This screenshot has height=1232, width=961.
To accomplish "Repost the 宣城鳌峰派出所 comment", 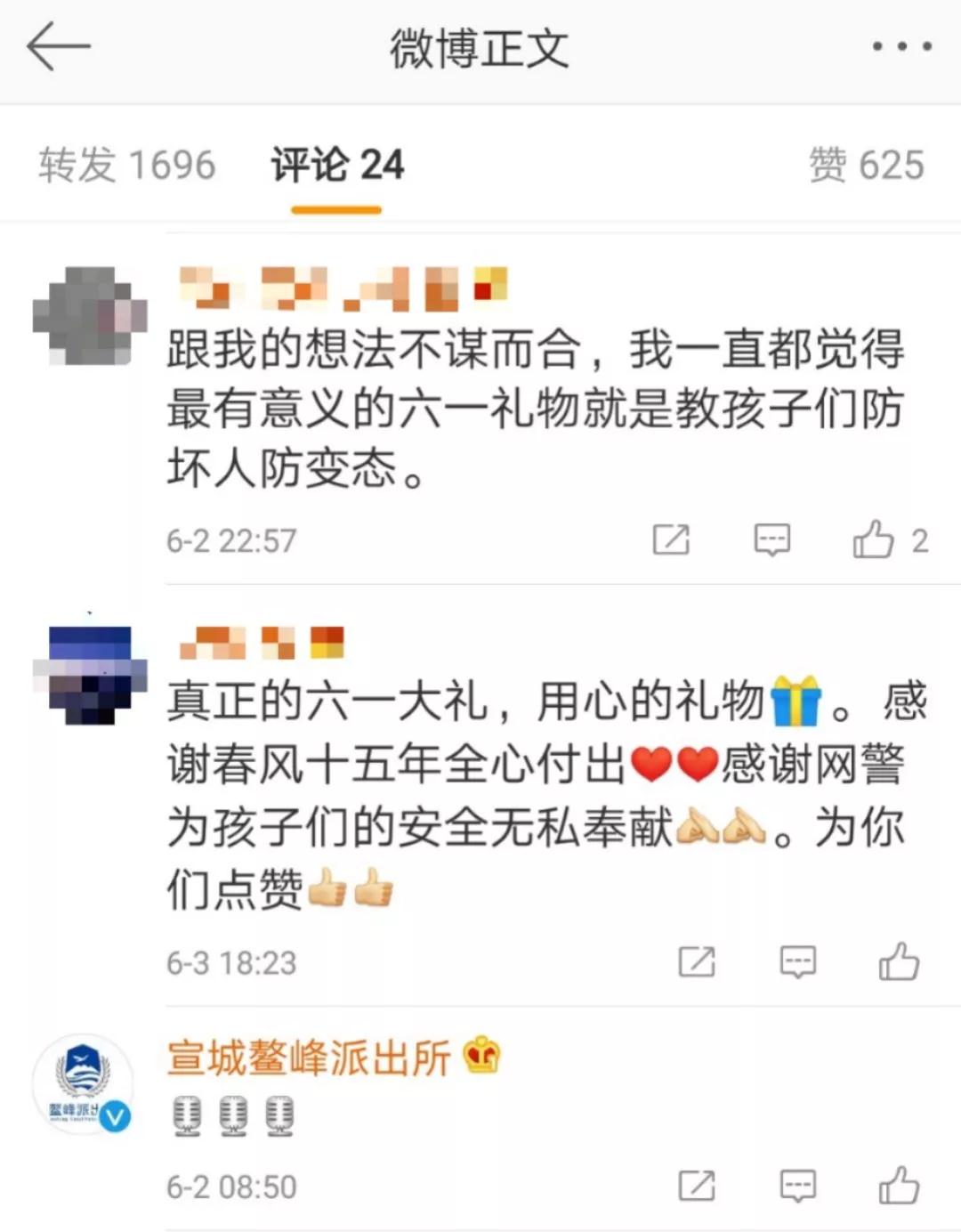I will pyautogui.click(x=696, y=1186).
